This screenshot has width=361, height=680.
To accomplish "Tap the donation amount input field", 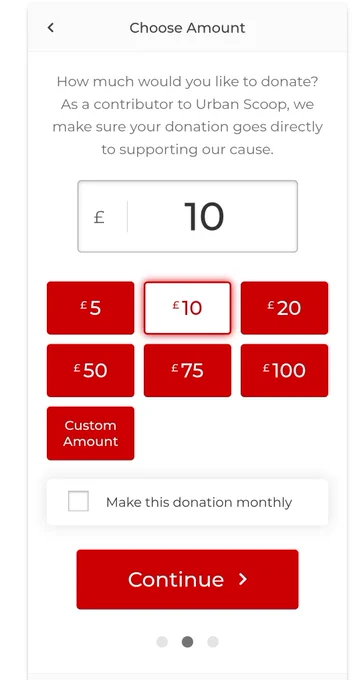I will 187,216.
